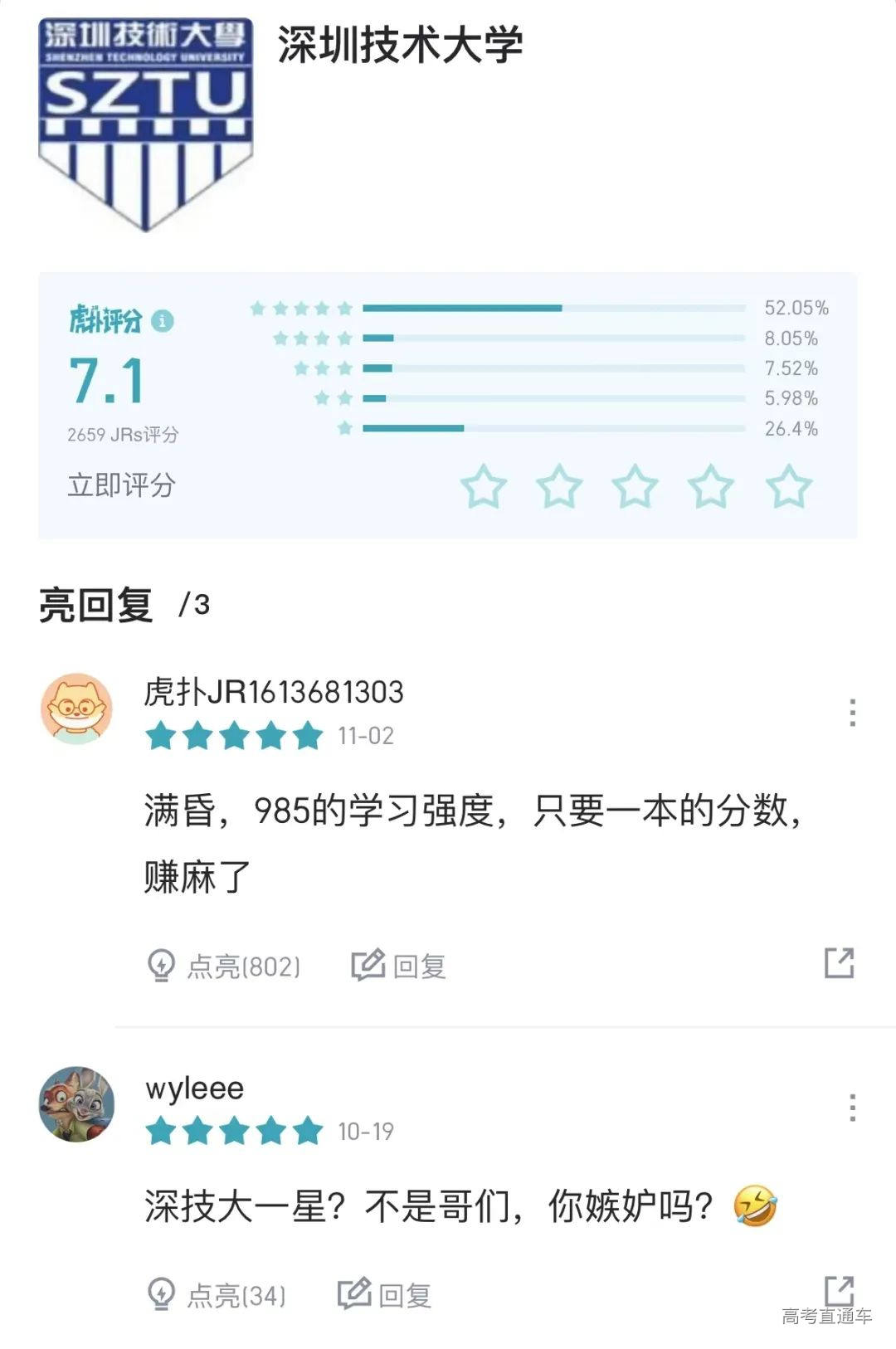The image size is (896, 1349).
Task: Open the three-dot menu on the first comment
Action: [x=852, y=709]
